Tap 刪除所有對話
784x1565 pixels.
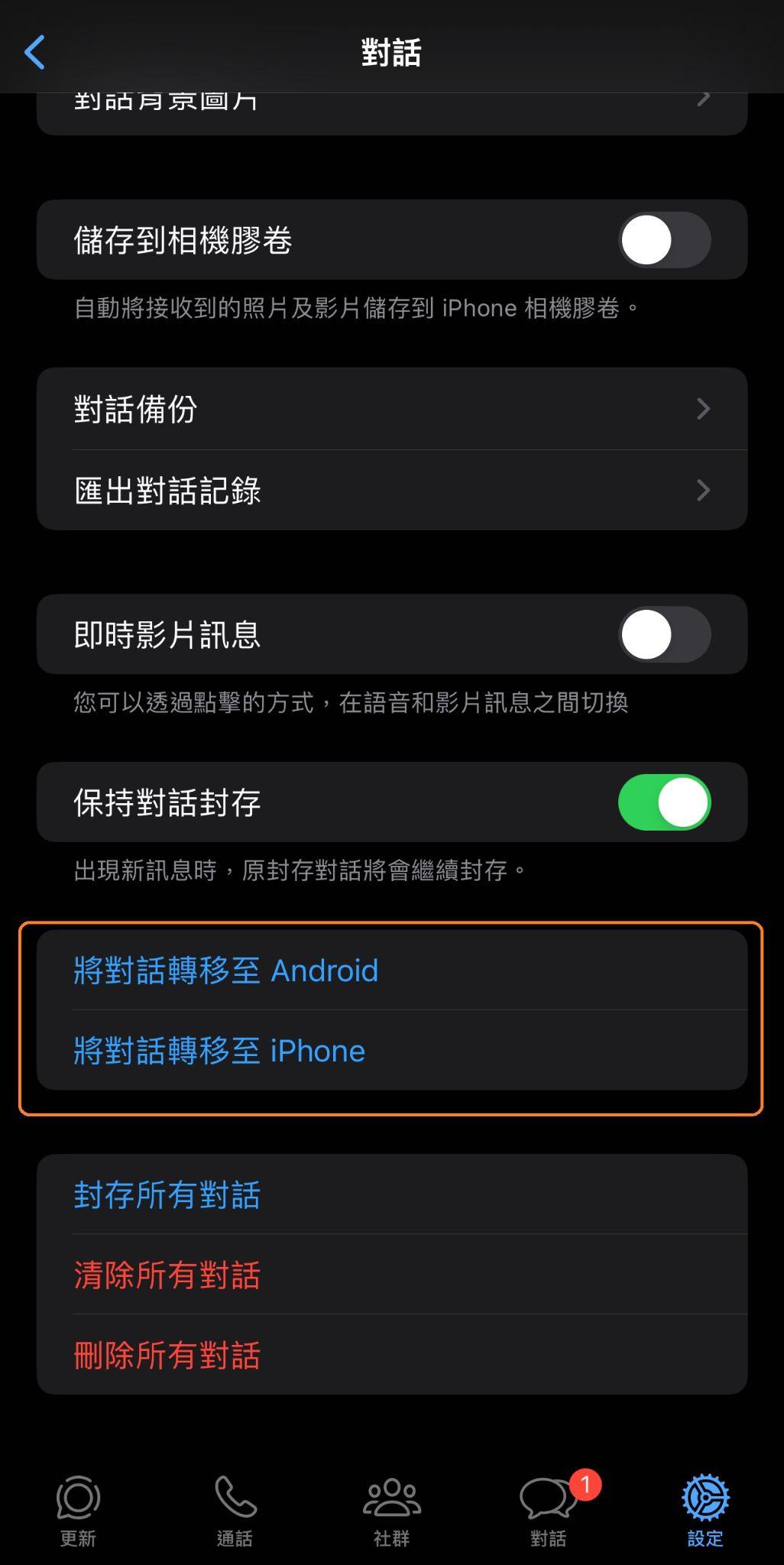click(167, 1355)
